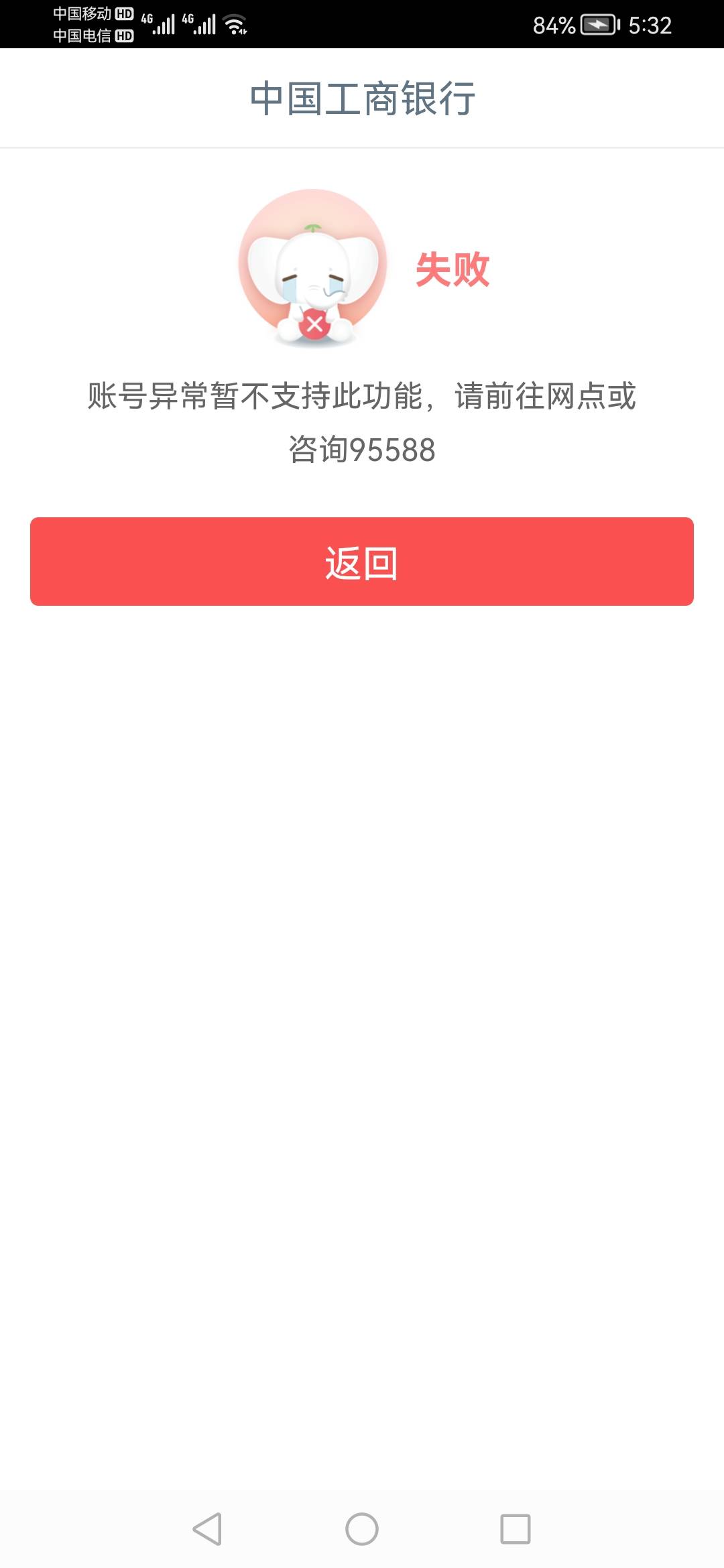Tap the red 返回 button
Viewport: 724px width, 1568px height.
[x=362, y=562]
